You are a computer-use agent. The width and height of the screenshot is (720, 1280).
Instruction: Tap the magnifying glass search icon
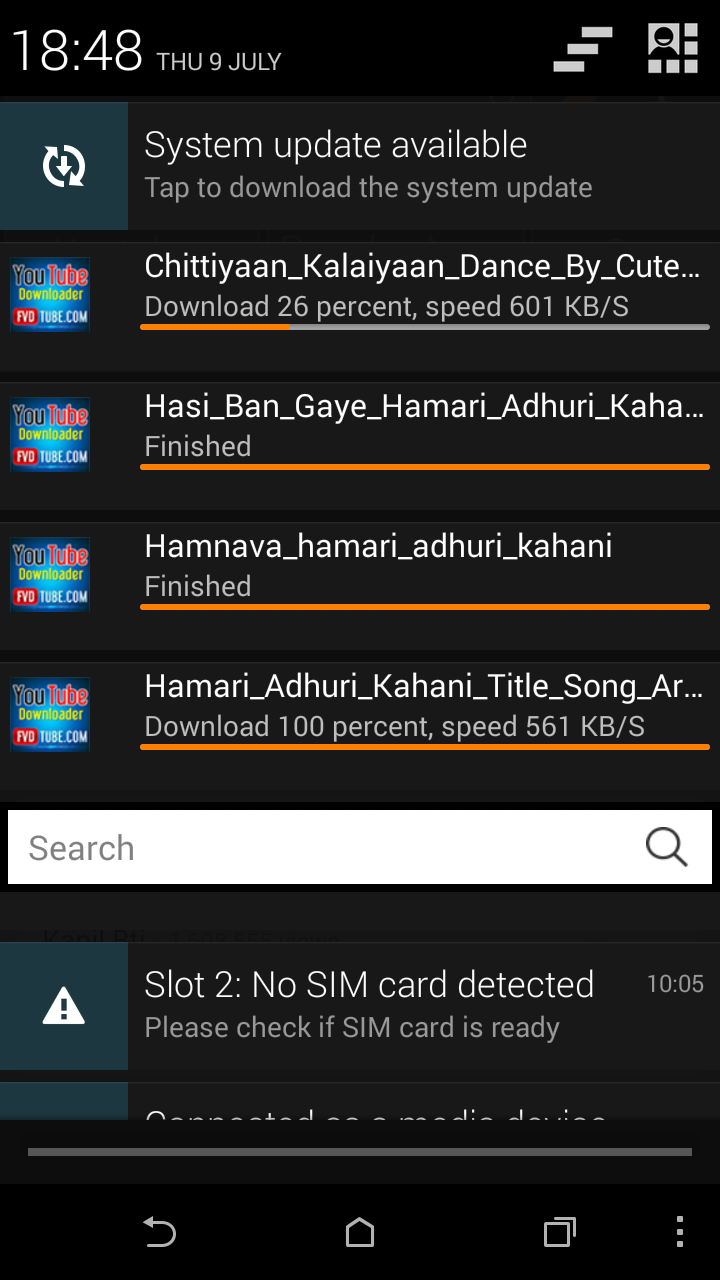(x=666, y=847)
